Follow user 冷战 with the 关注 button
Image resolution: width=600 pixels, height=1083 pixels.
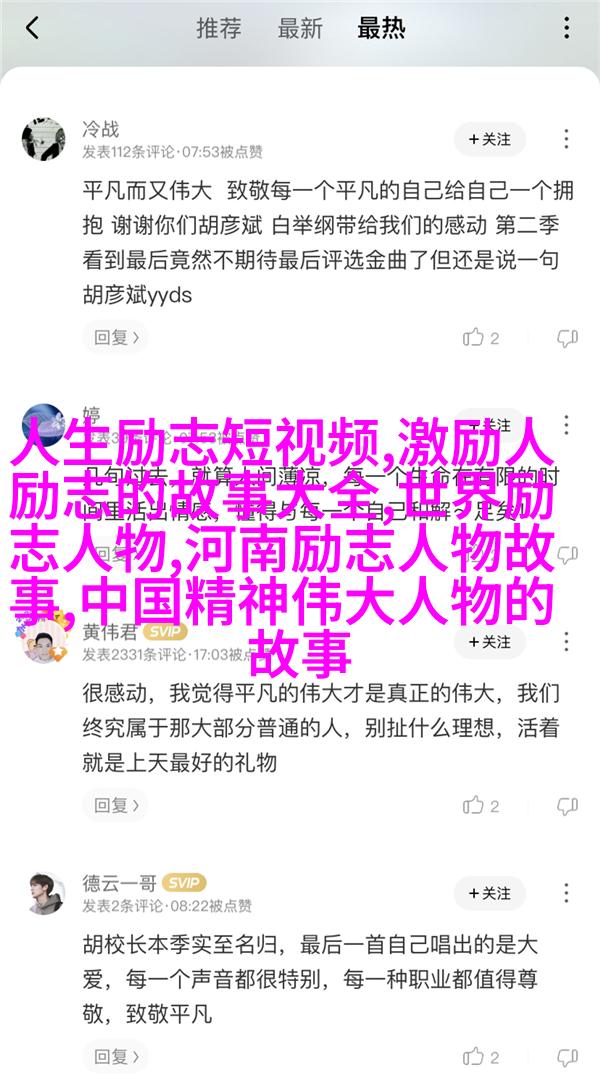pos(489,140)
